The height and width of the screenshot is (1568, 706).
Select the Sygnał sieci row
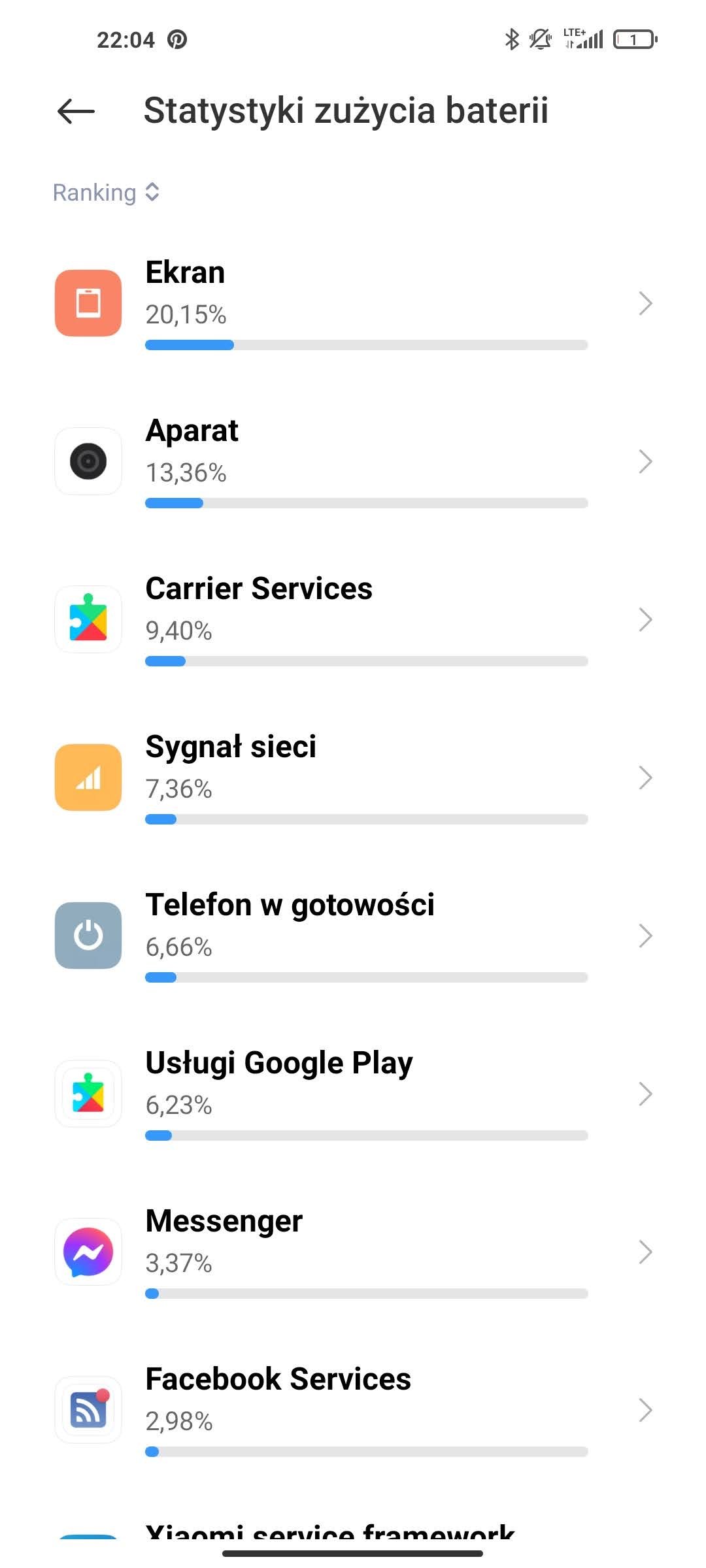click(353, 777)
